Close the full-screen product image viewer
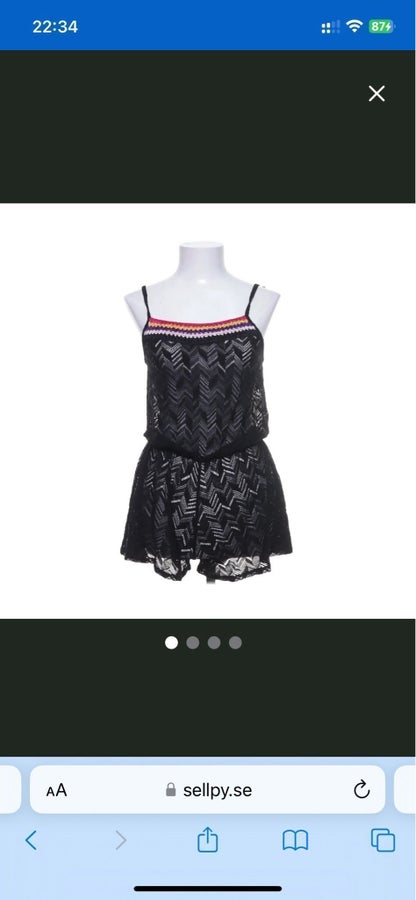 click(x=376, y=94)
